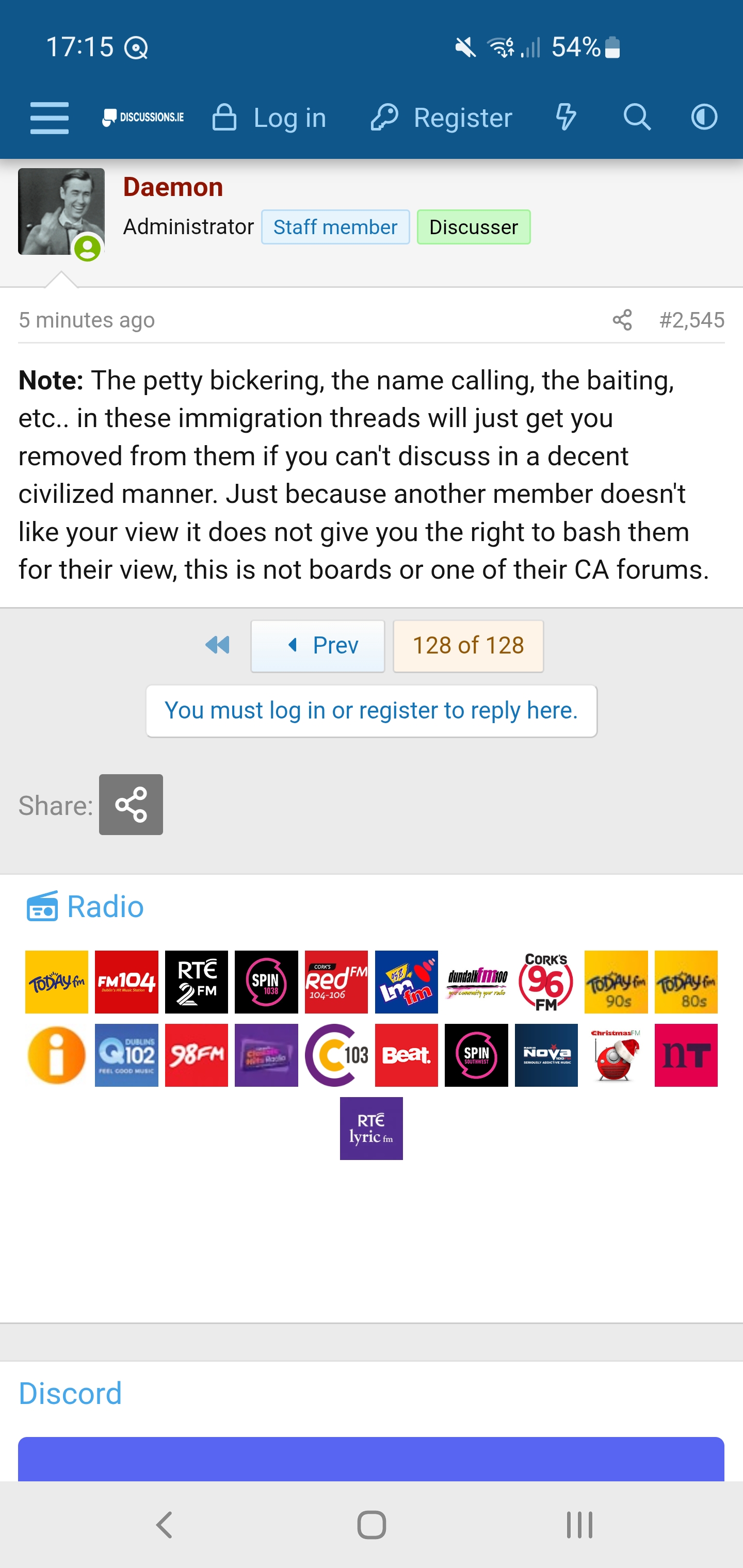The image size is (743, 1568).
Task: Share post #2,545 via share icon
Action: [622, 320]
